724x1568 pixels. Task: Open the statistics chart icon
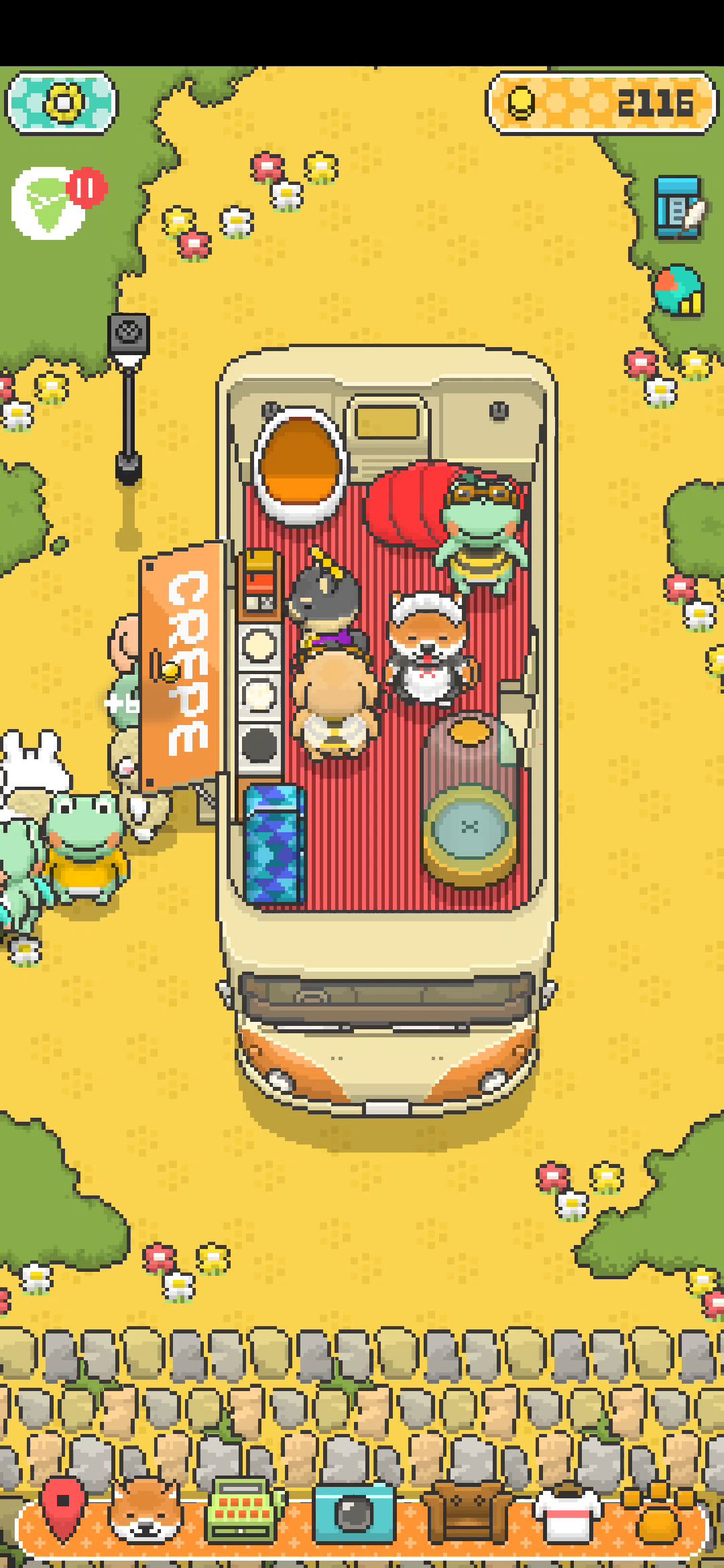678,291
